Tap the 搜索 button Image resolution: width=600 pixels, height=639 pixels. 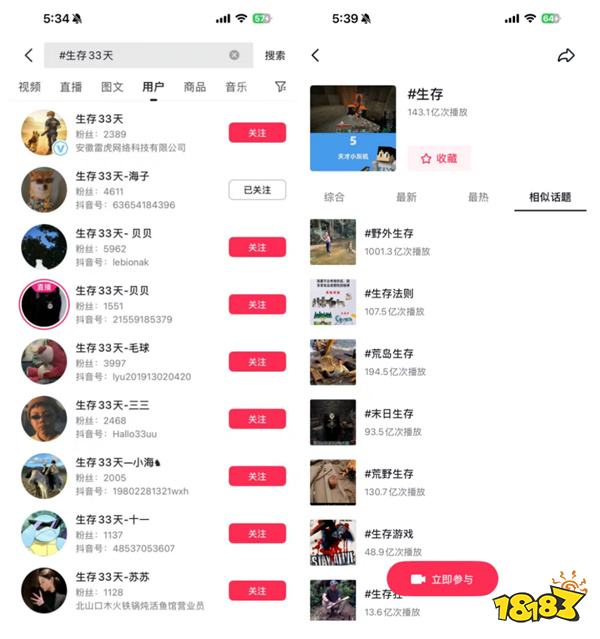(275, 55)
